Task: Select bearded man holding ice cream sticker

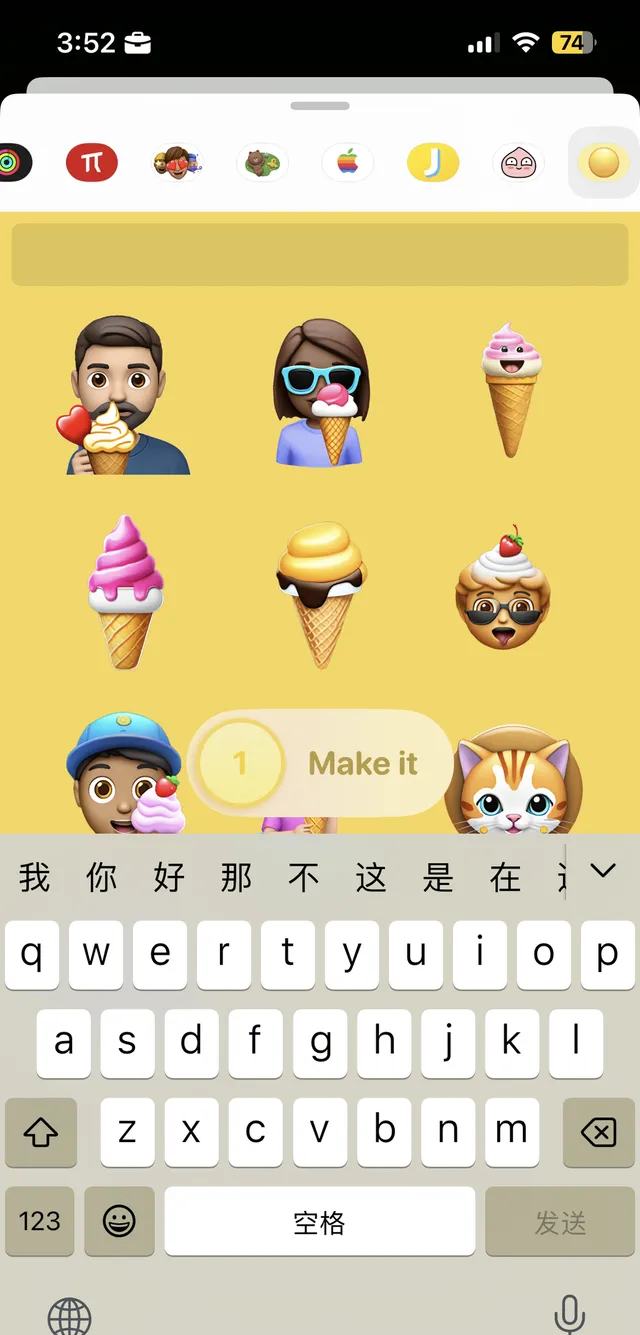Action: [x=124, y=395]
